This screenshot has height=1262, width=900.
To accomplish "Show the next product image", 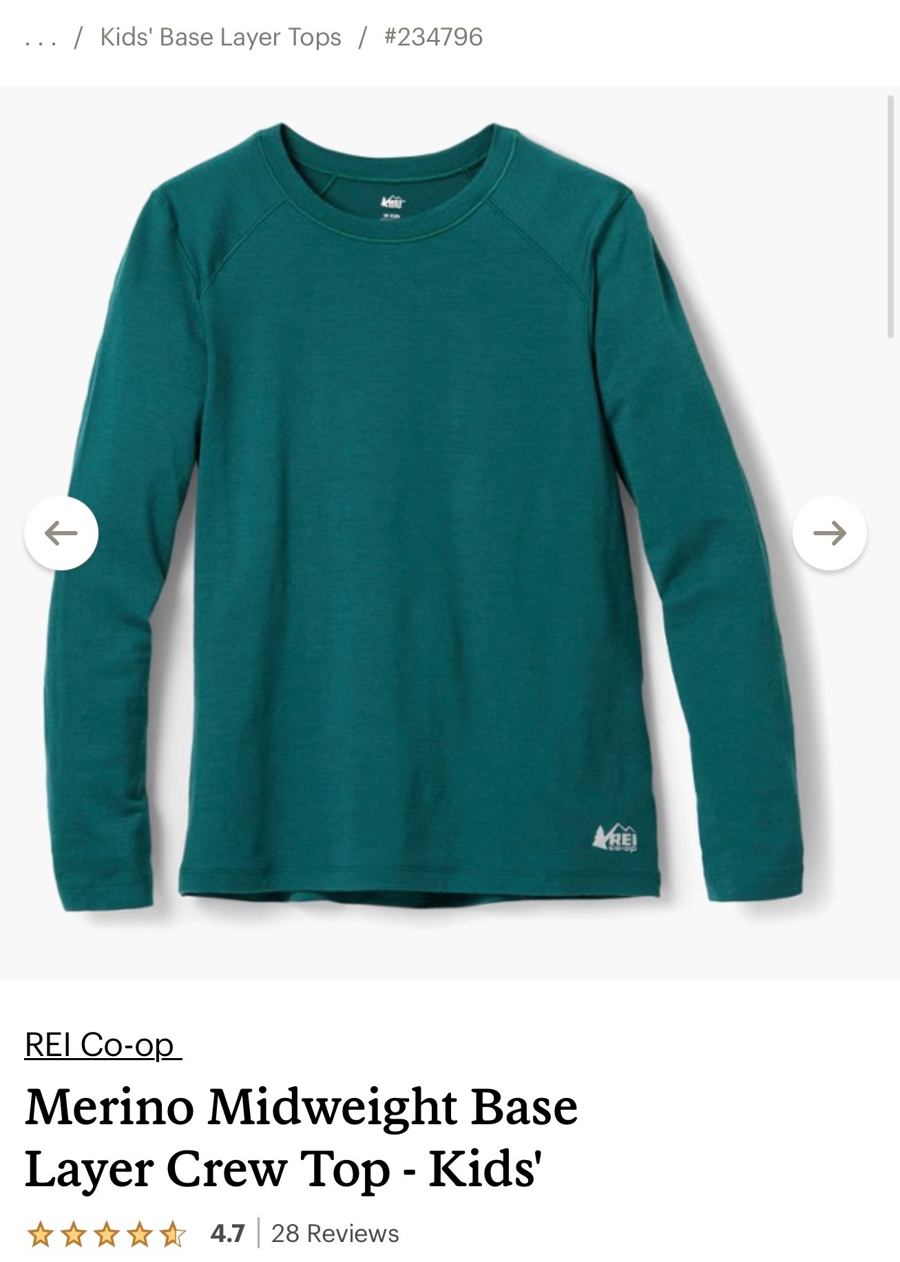I will [829, 533].
